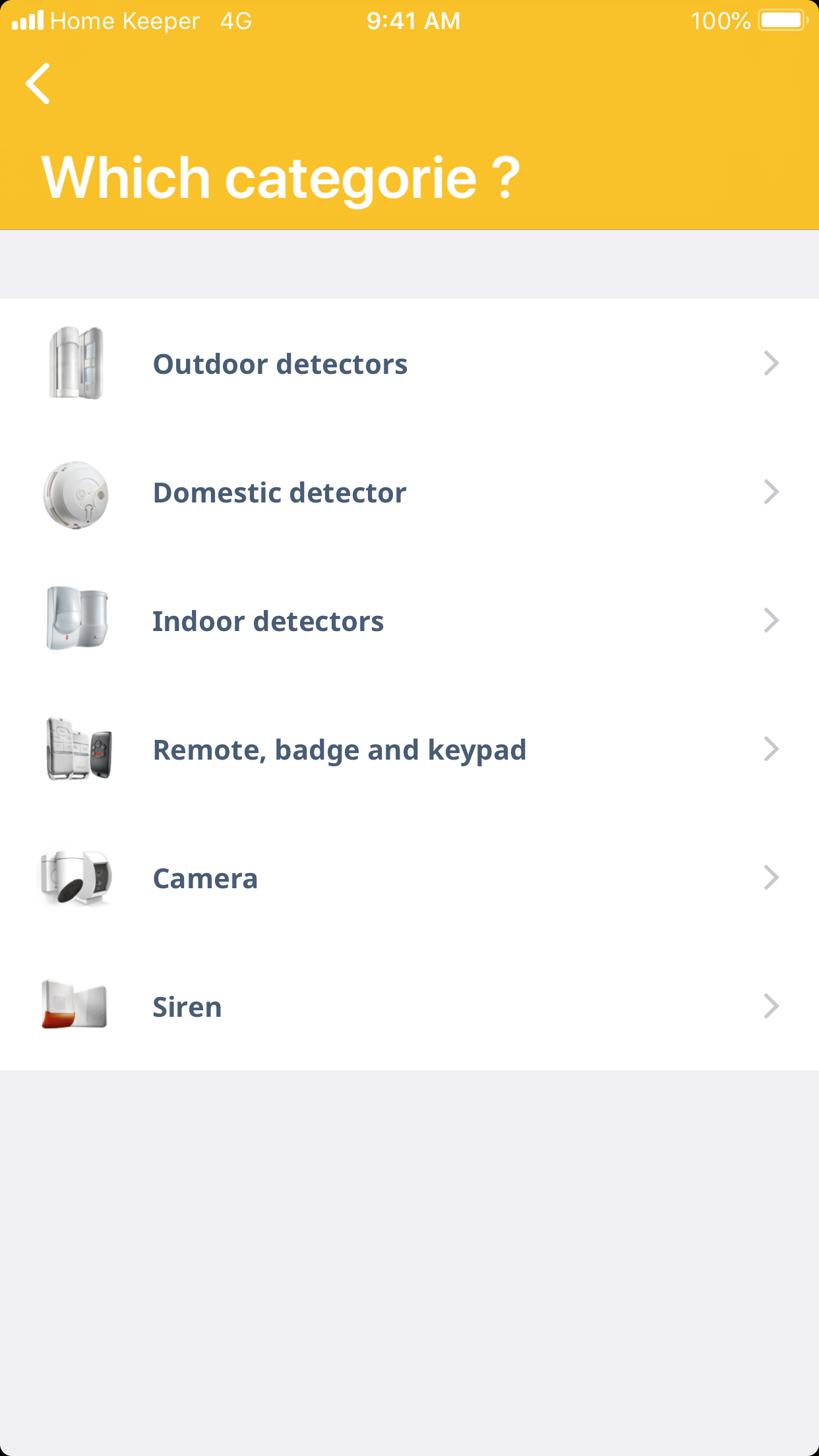This screenshot has width=819, height=1456.
Task: Open the Camera category
Action: click(409, 878)
